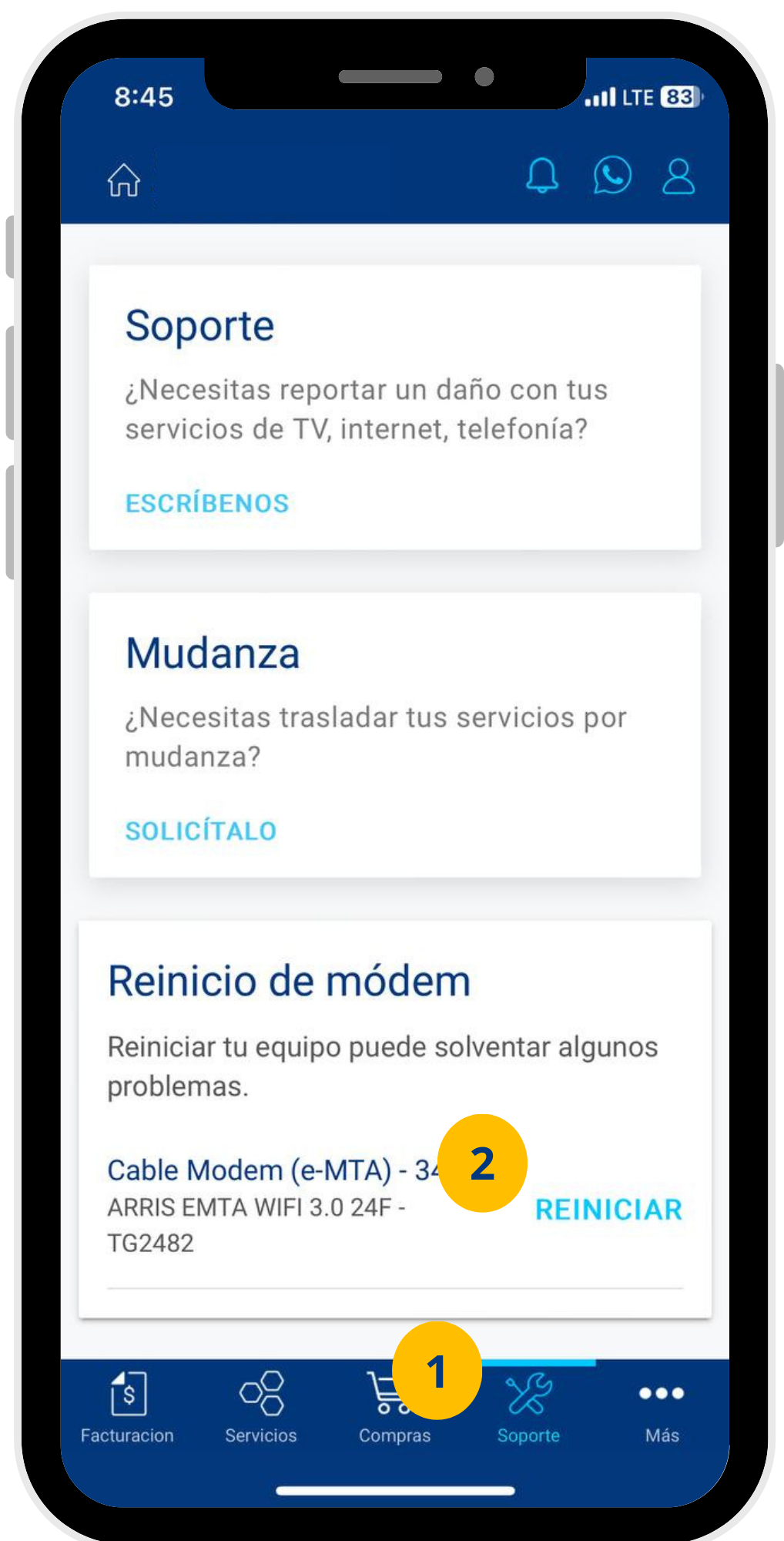Tap ESCRÍBENOS in the Soporte card
Screen dimensions: 784x1541
point(207,503)
